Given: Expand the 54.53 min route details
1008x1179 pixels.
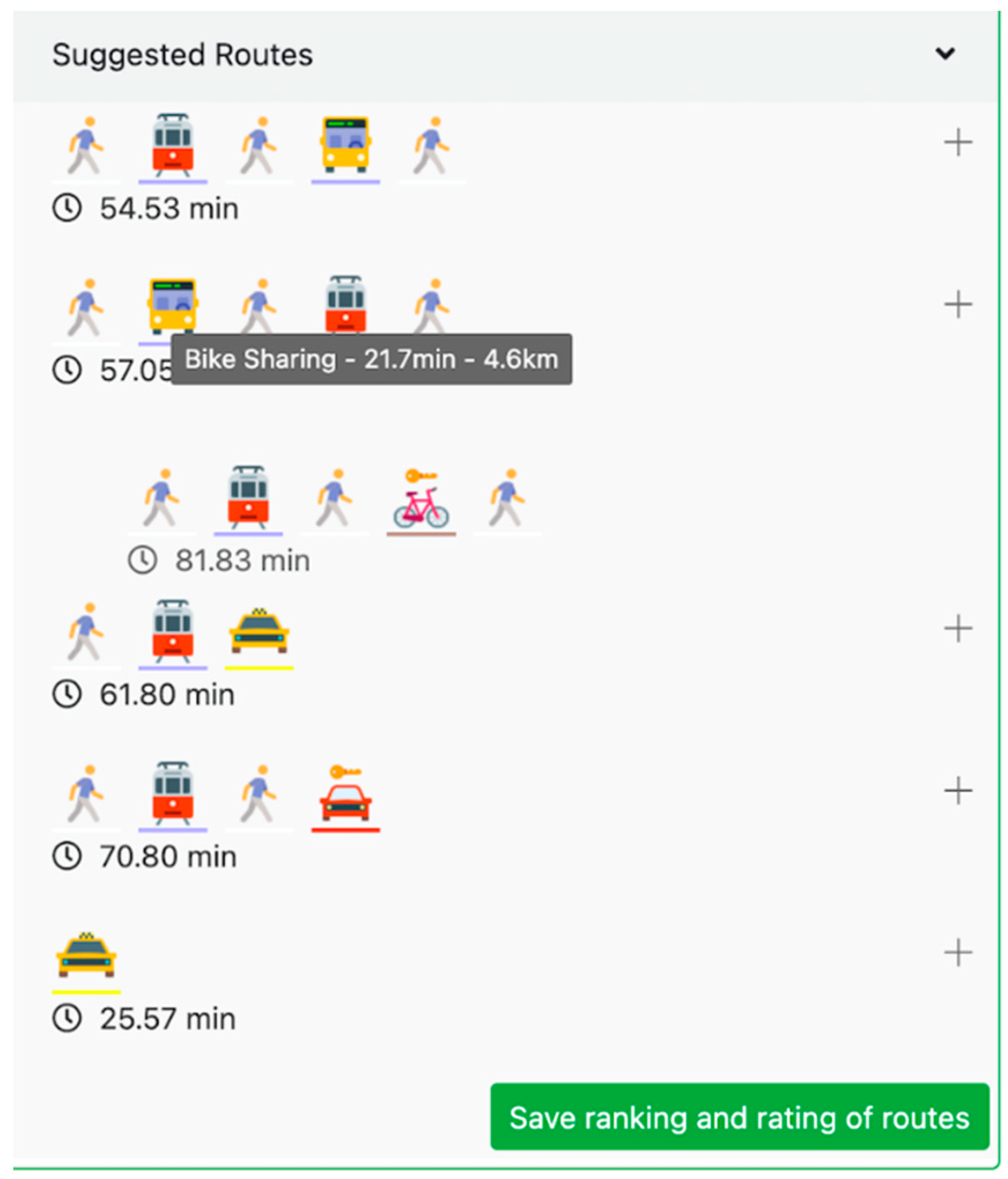Looking at the screenshot, I should point(957,142).
